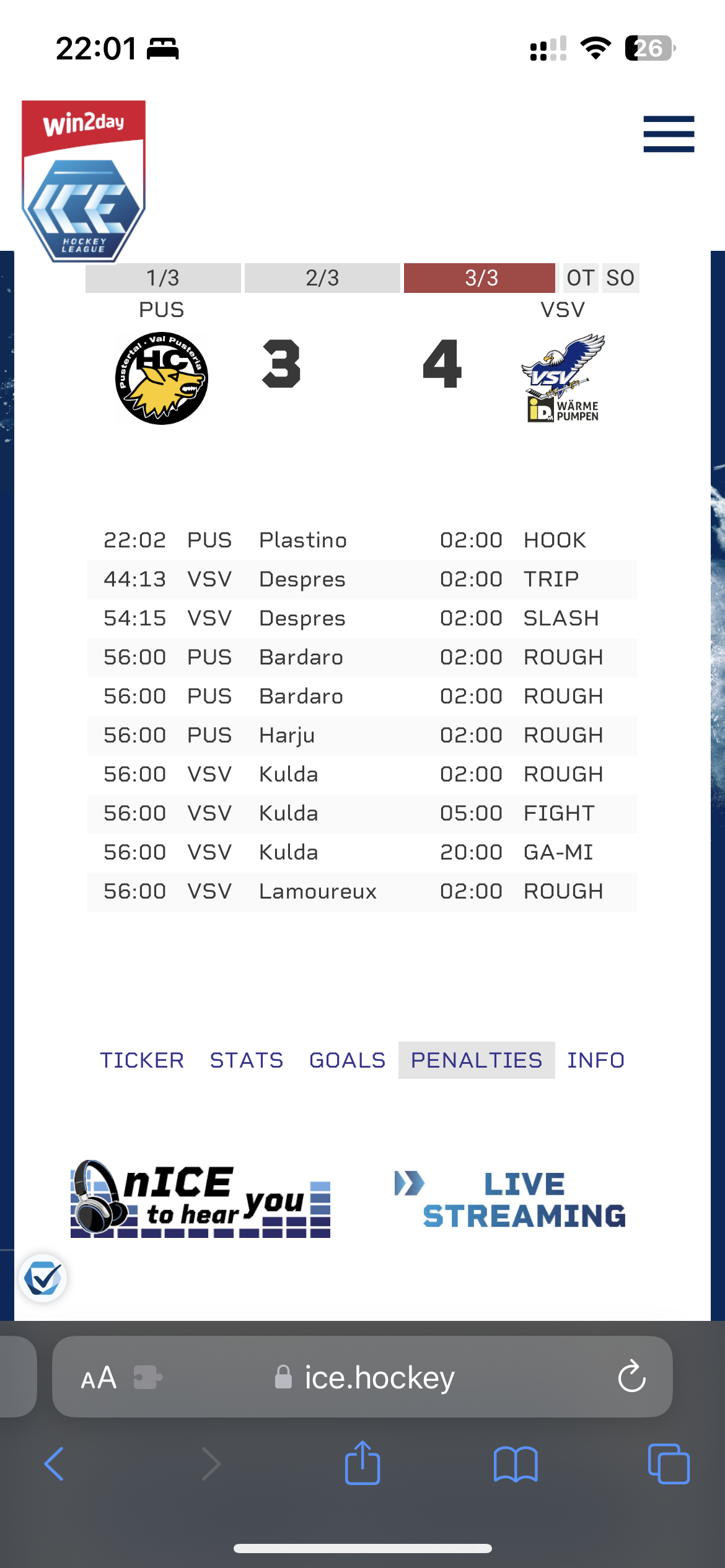Open the LIVE STREAMING link
This screenshot has height=1568, width=725.
click(511, 1200)
